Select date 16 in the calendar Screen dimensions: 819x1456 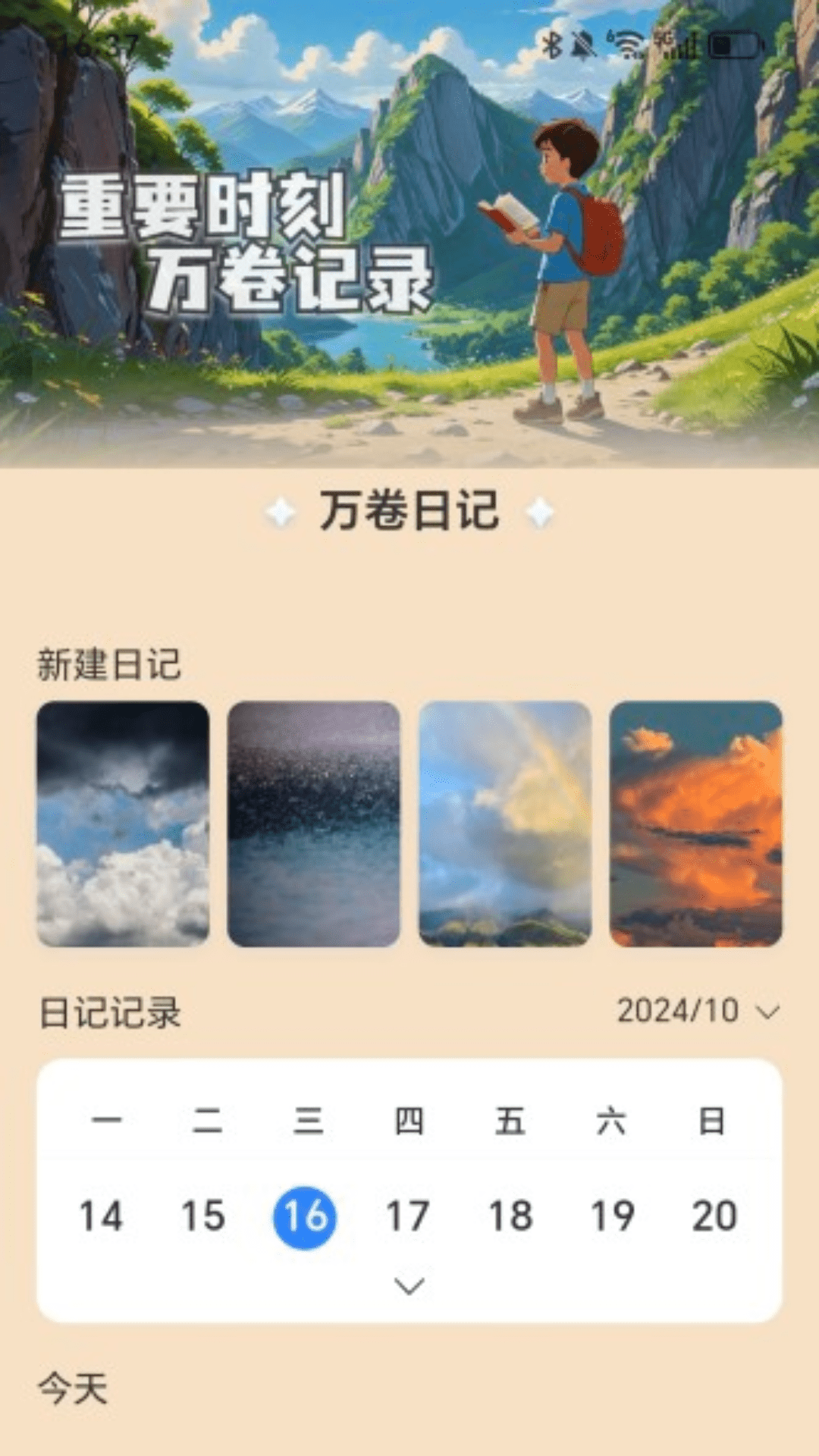(x=305, y=1218)
